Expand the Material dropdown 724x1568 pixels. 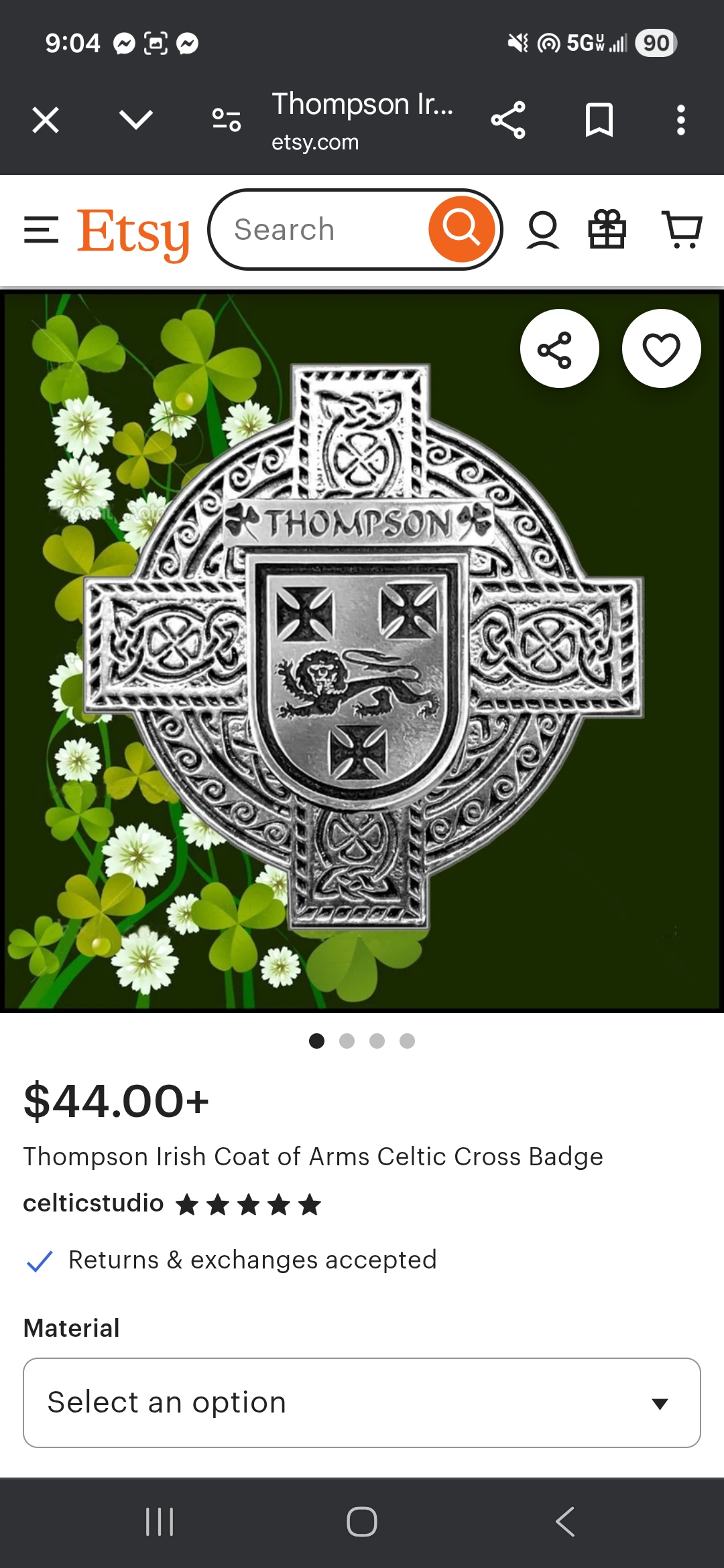coord(362,1402)
